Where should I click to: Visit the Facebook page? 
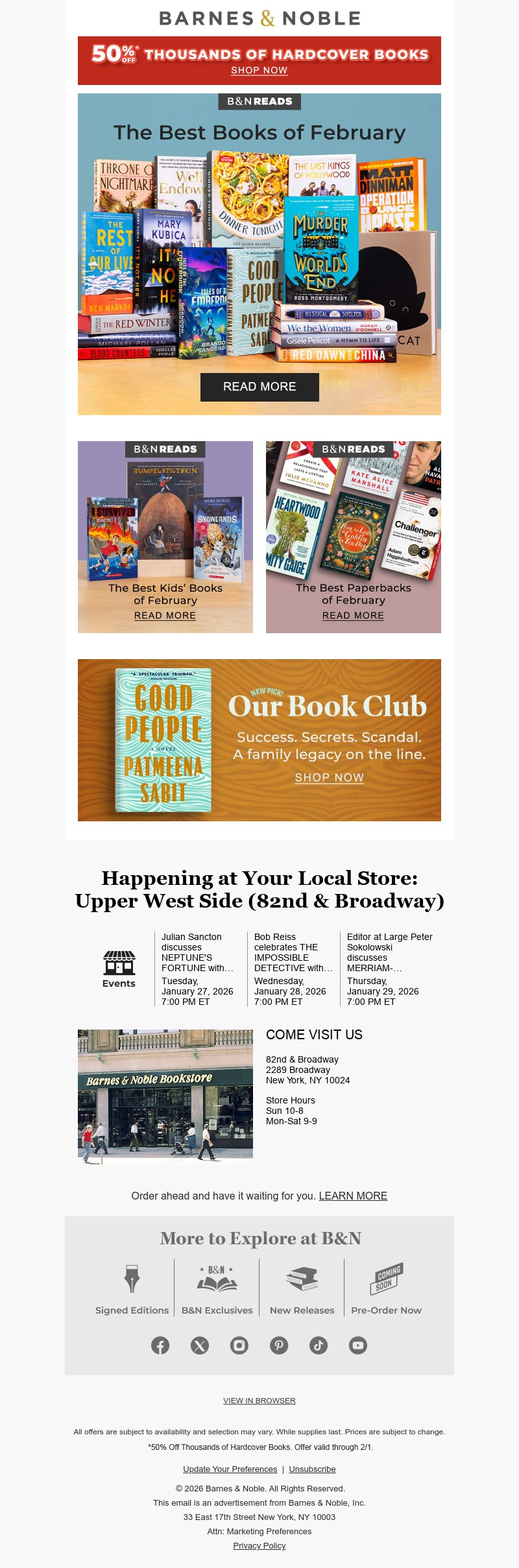(160, 1345)
